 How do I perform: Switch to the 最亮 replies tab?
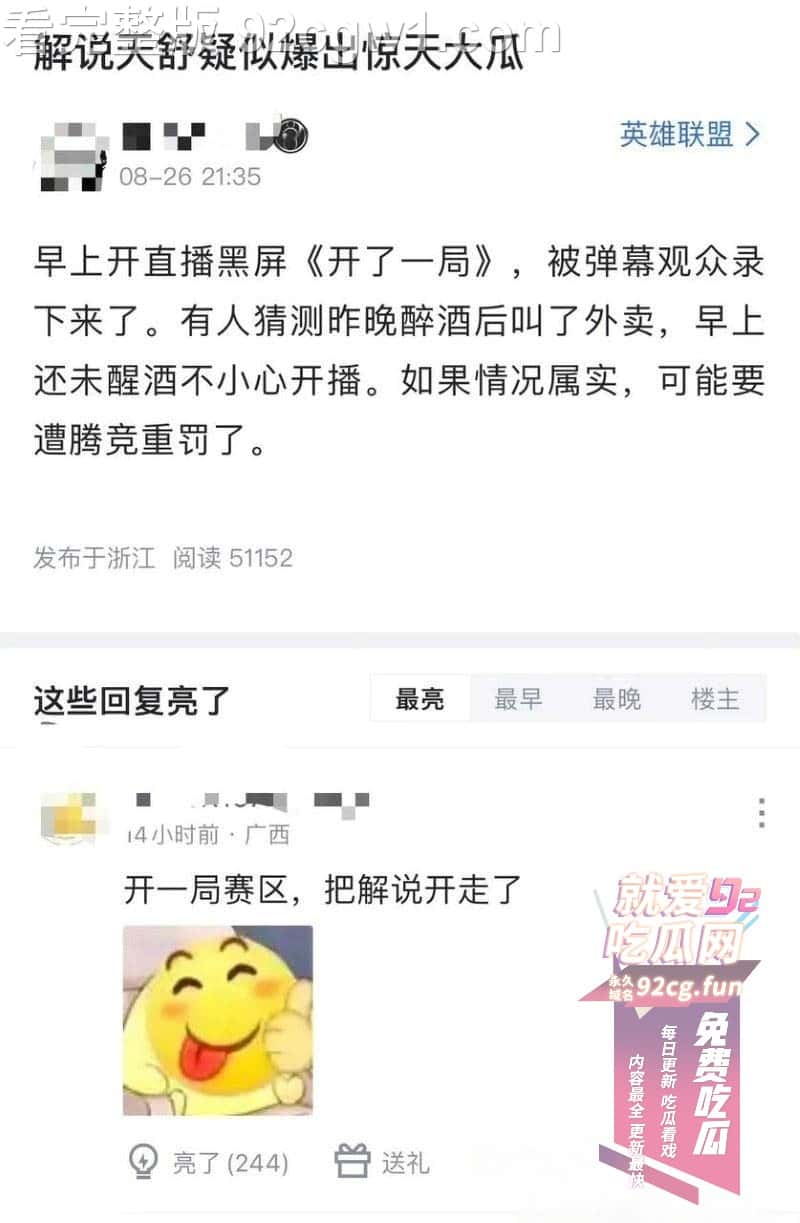point(420,698)
